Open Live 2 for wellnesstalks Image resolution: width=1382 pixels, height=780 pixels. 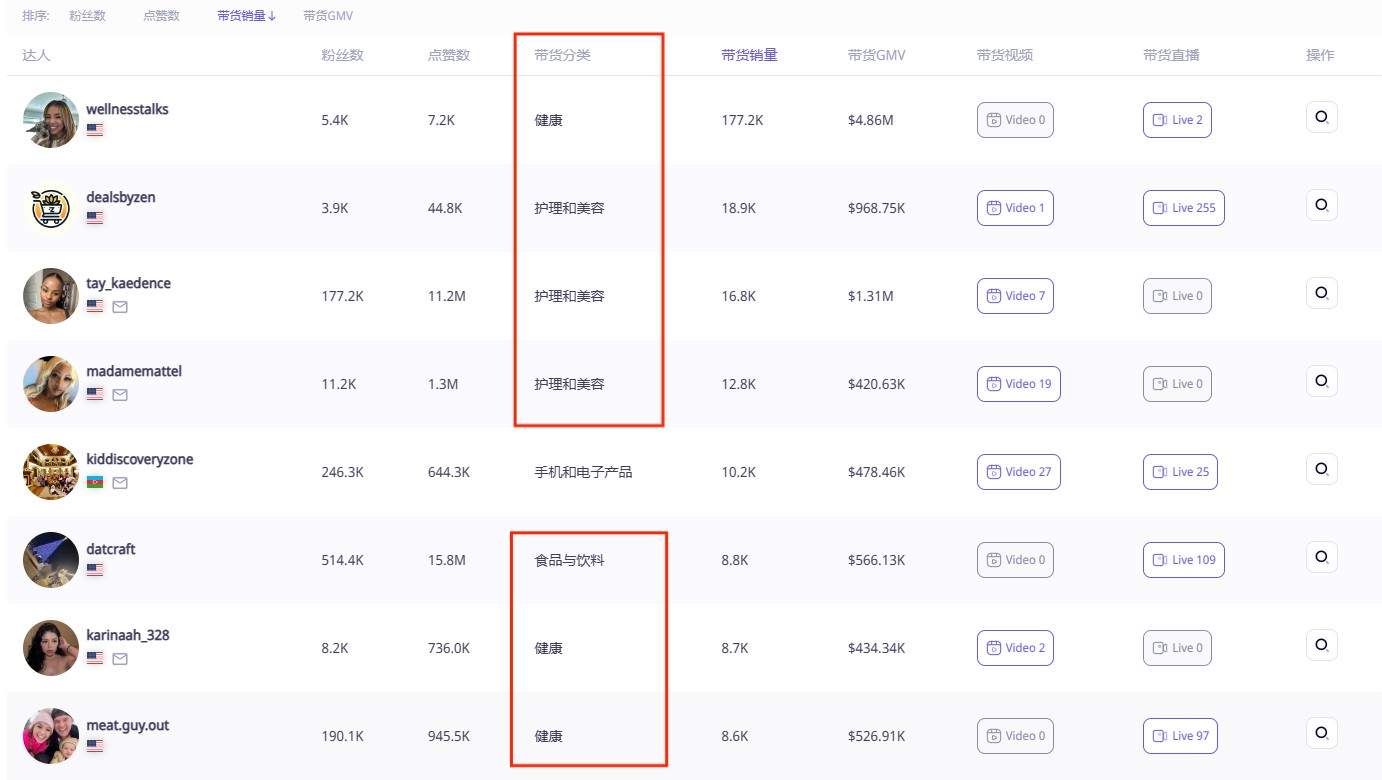pyautogui.click(x=1177, y=120)
